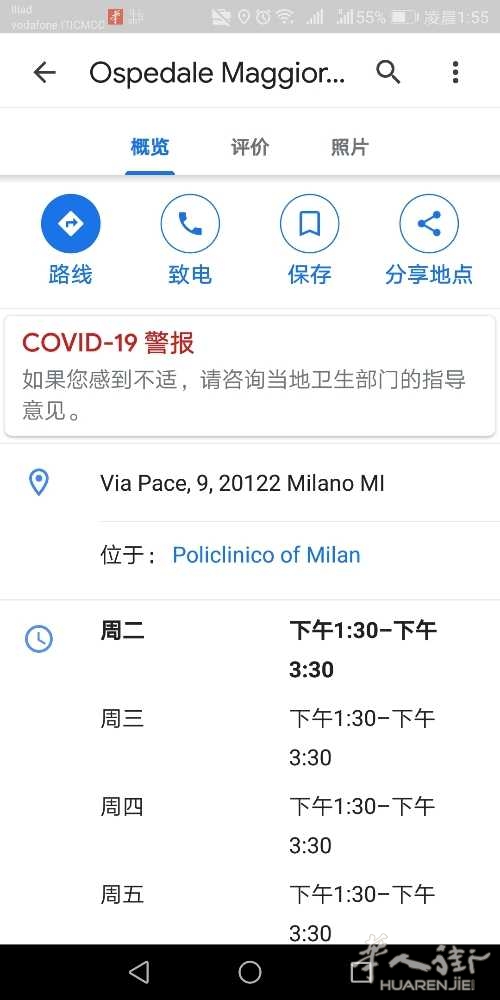The width and height of the screenshot is (500, 1000).
Task: Switch to the 照片 tab
Action: [x=349, y=147]
